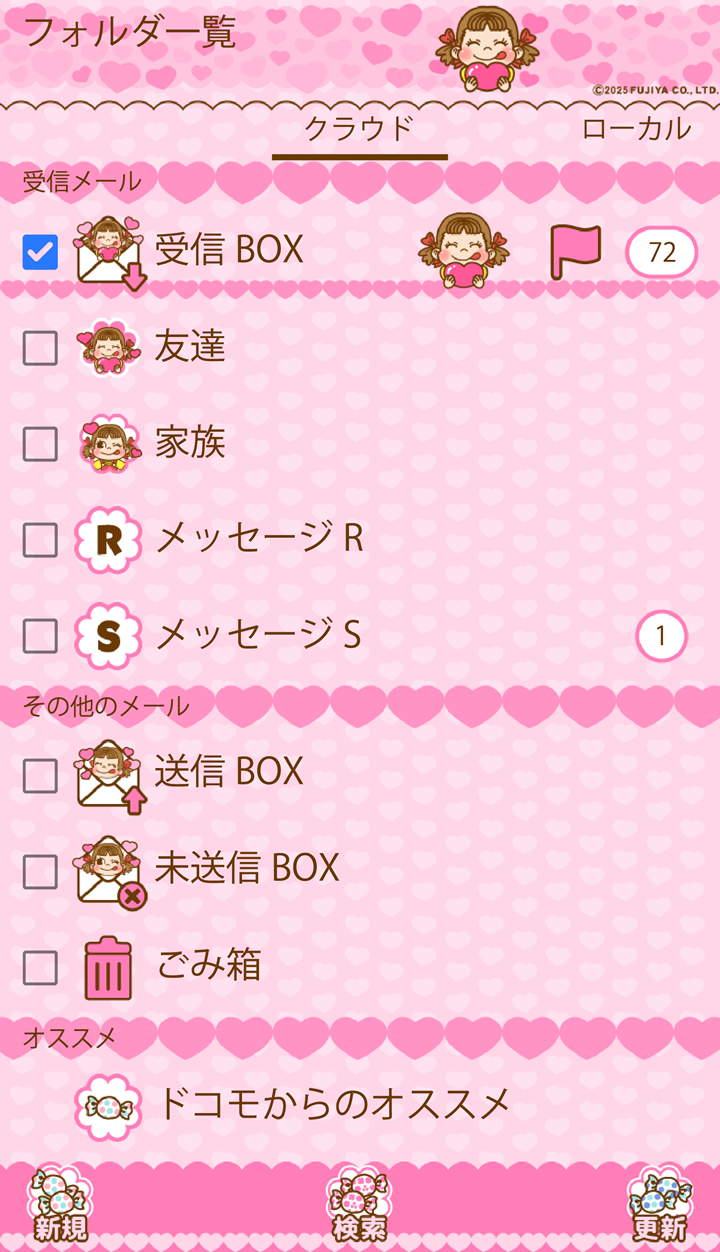Open ドコモからのオススメ
The image size is (720, 1252).
333,1104
